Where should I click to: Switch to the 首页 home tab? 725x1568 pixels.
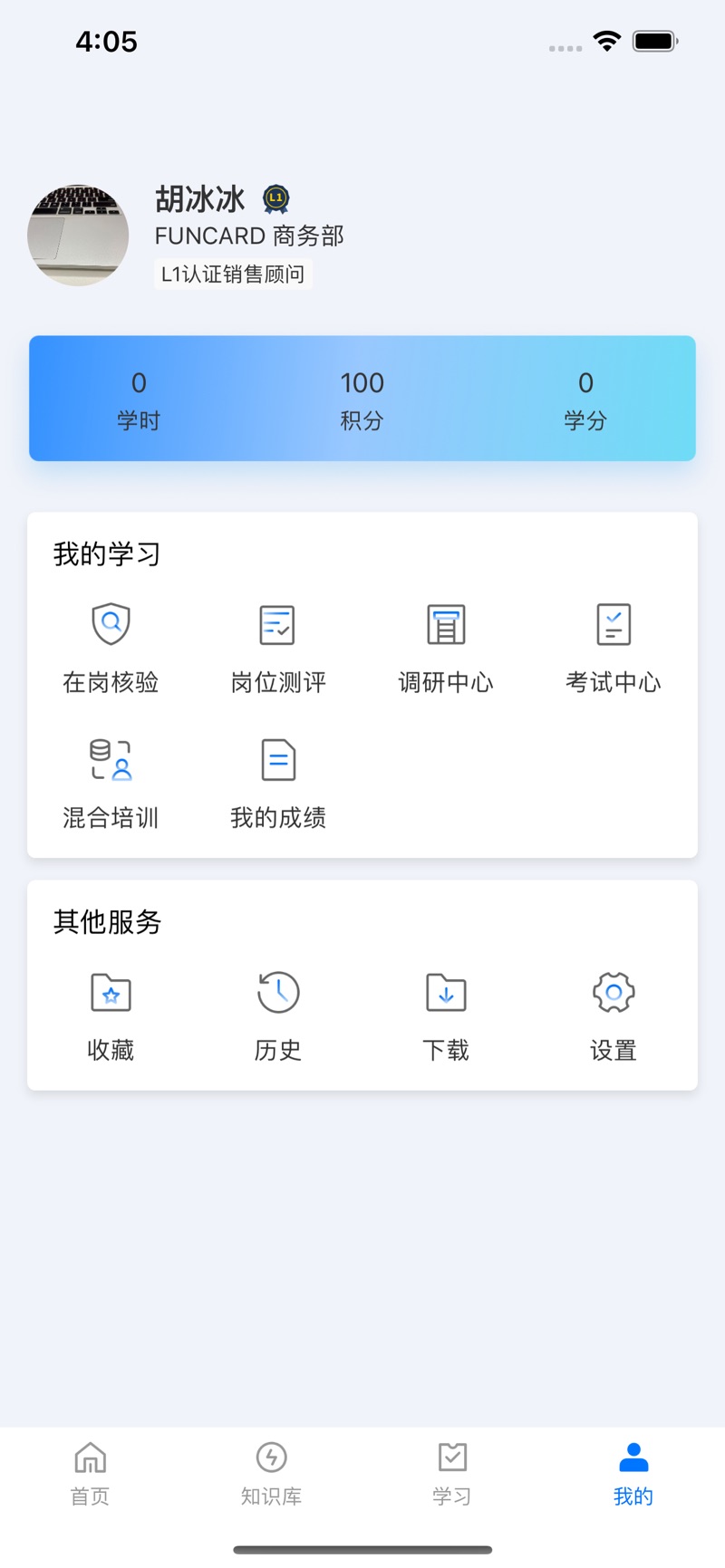point(91,1472)
